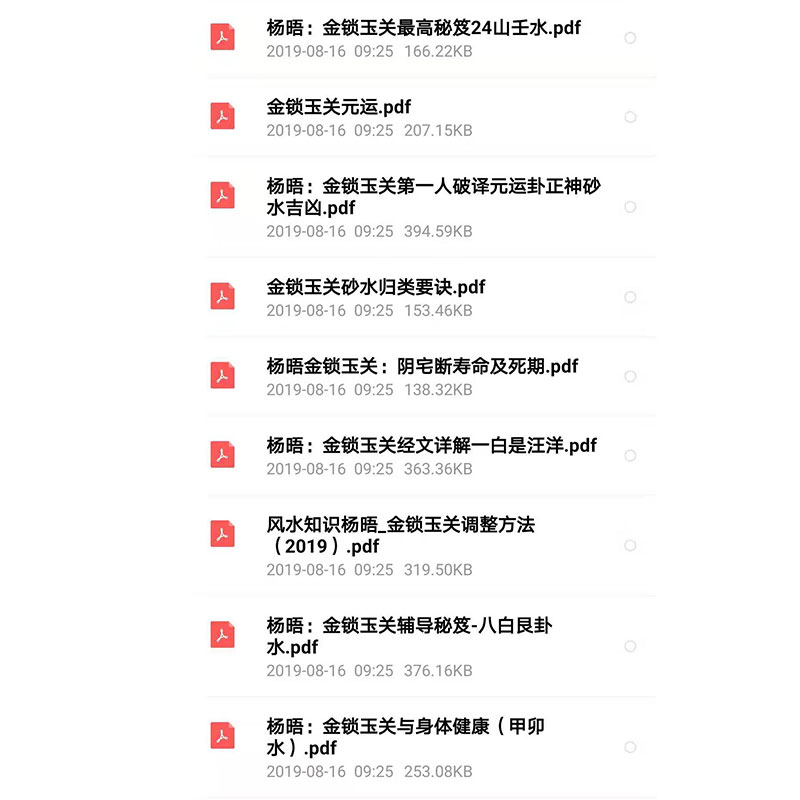Select the circle for 金锁玉关调整方法（2019）.pdf
The height and width of the screenshot is (800, 800).
coord(630,545)
